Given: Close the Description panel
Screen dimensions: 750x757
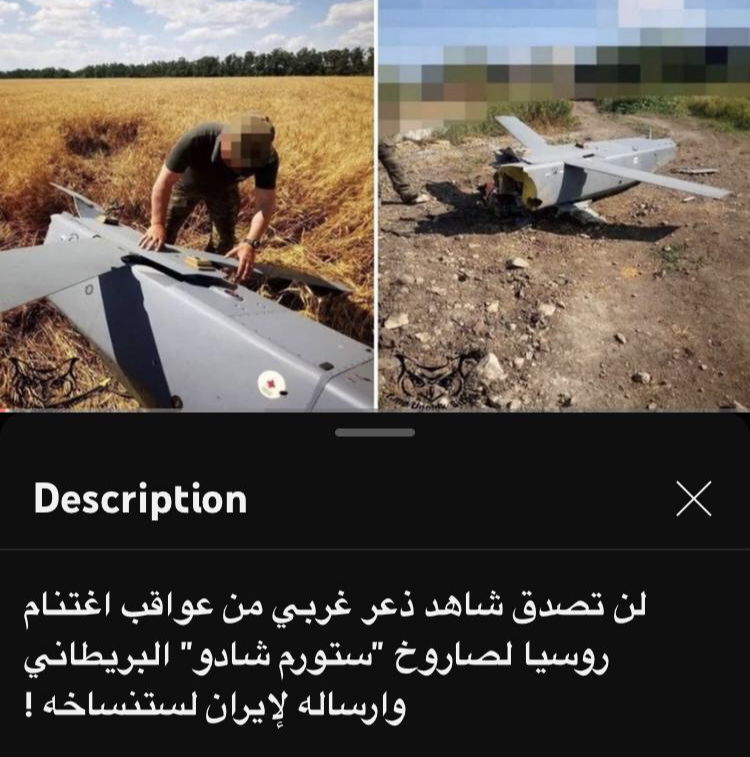Looking at the screenshot, I should 693,498.
